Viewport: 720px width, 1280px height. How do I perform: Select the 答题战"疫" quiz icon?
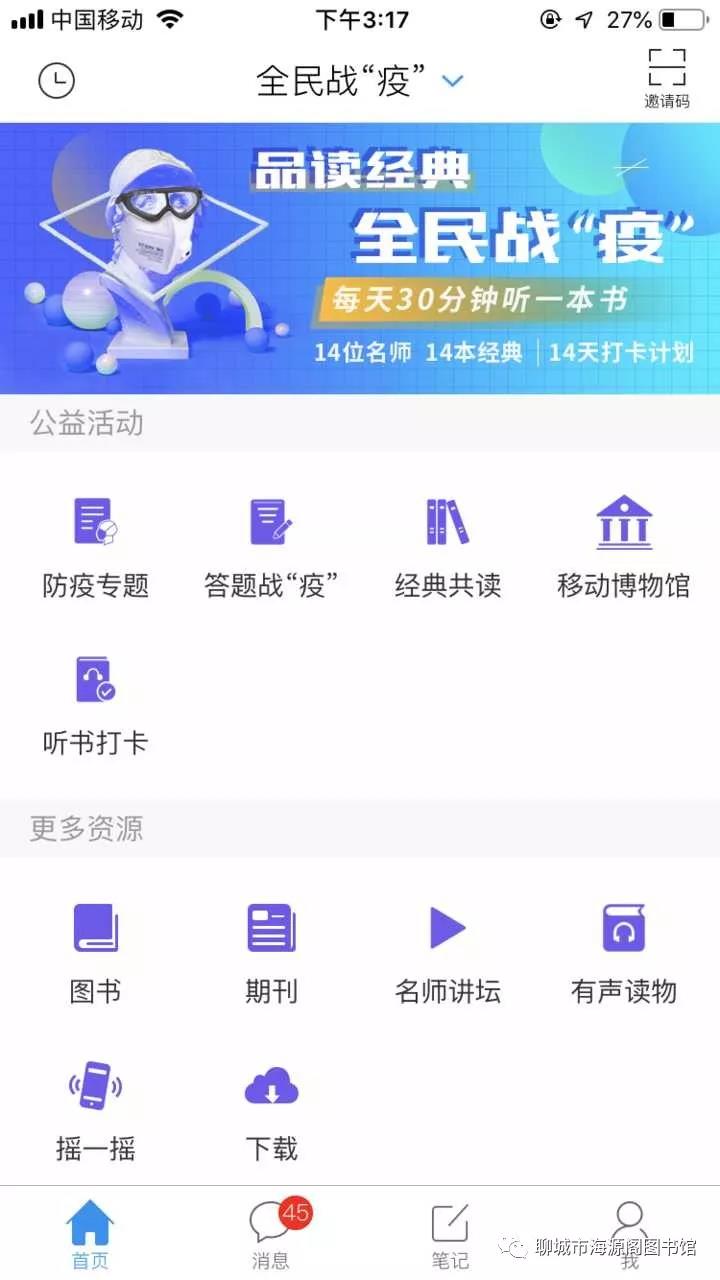pos(270,540)
